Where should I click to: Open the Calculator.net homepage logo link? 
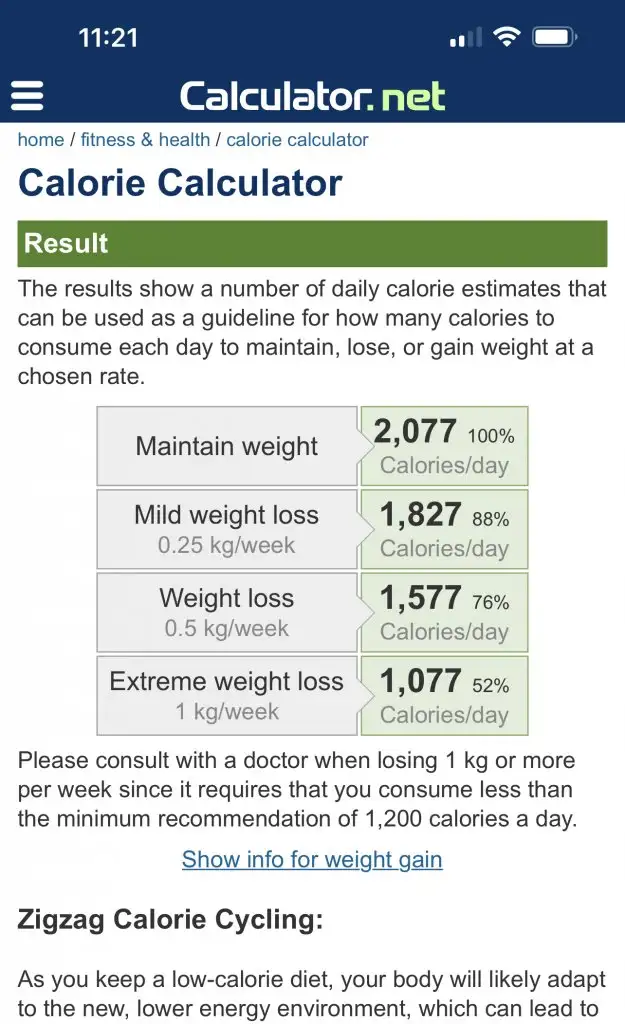[312, 96]
